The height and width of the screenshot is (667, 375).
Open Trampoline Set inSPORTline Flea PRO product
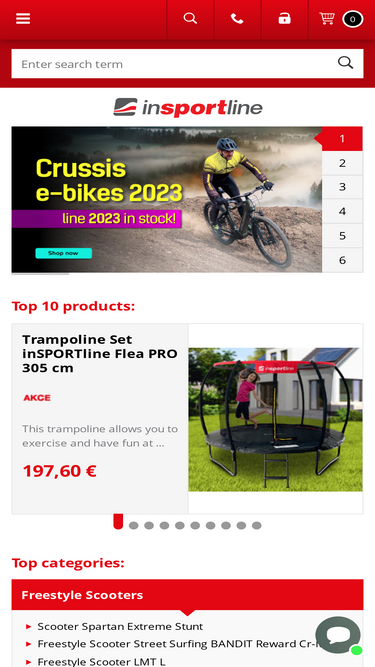(x=100, y=353)
